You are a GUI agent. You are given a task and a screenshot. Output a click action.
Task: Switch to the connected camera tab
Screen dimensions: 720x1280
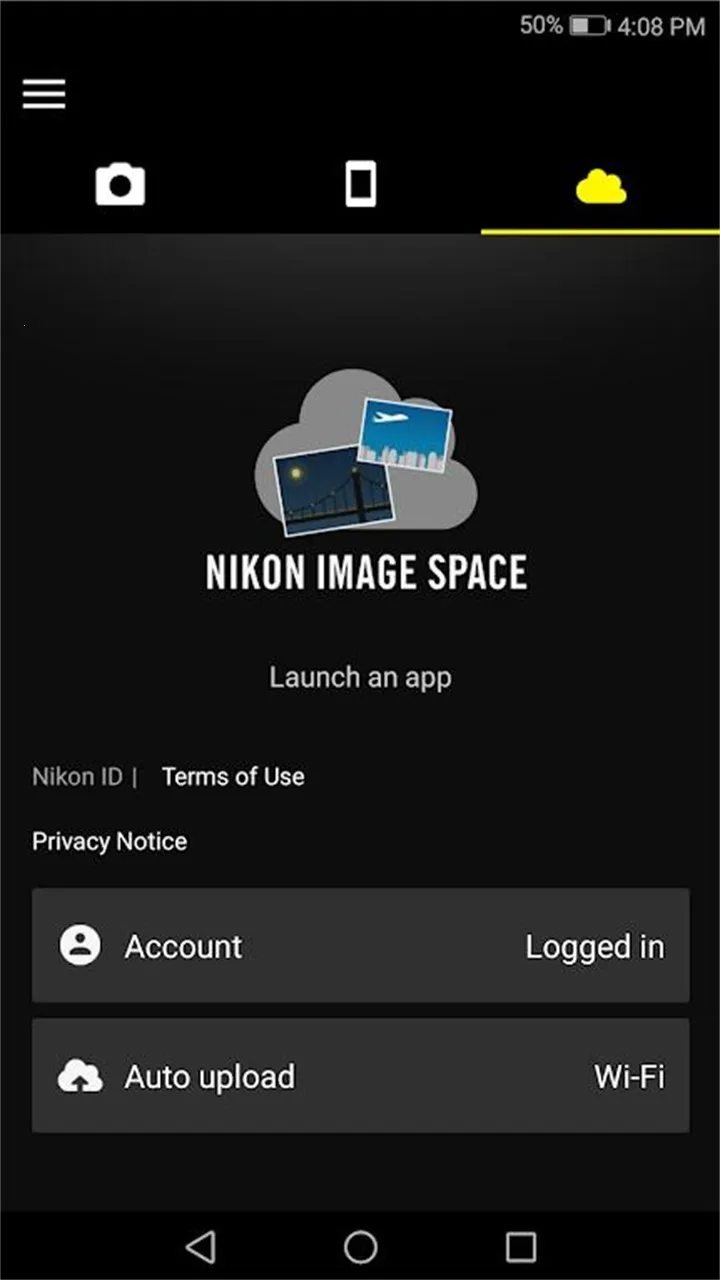tap(120, 184)
